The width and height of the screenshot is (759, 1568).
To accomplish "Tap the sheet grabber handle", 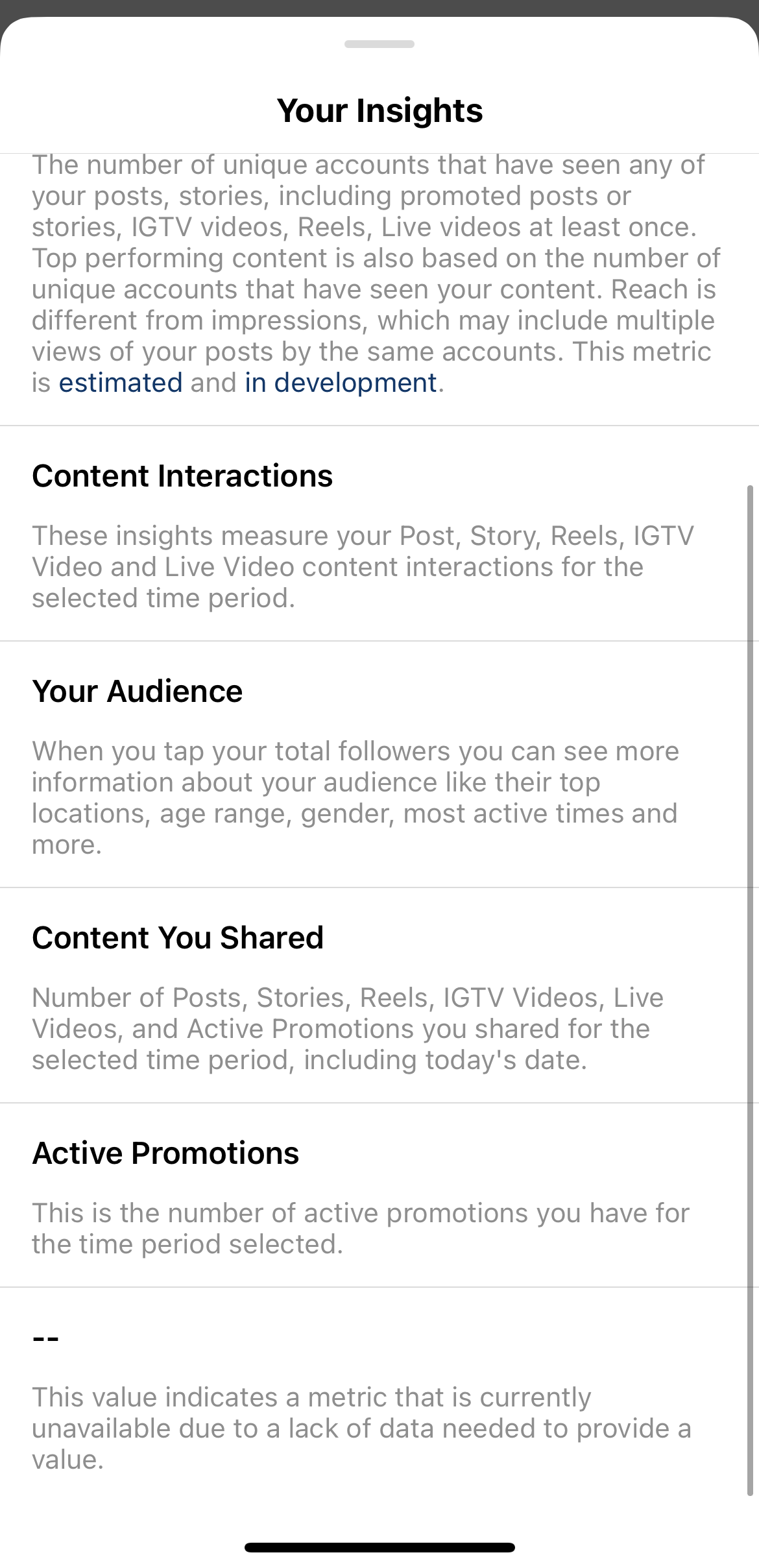I will 379,44.
